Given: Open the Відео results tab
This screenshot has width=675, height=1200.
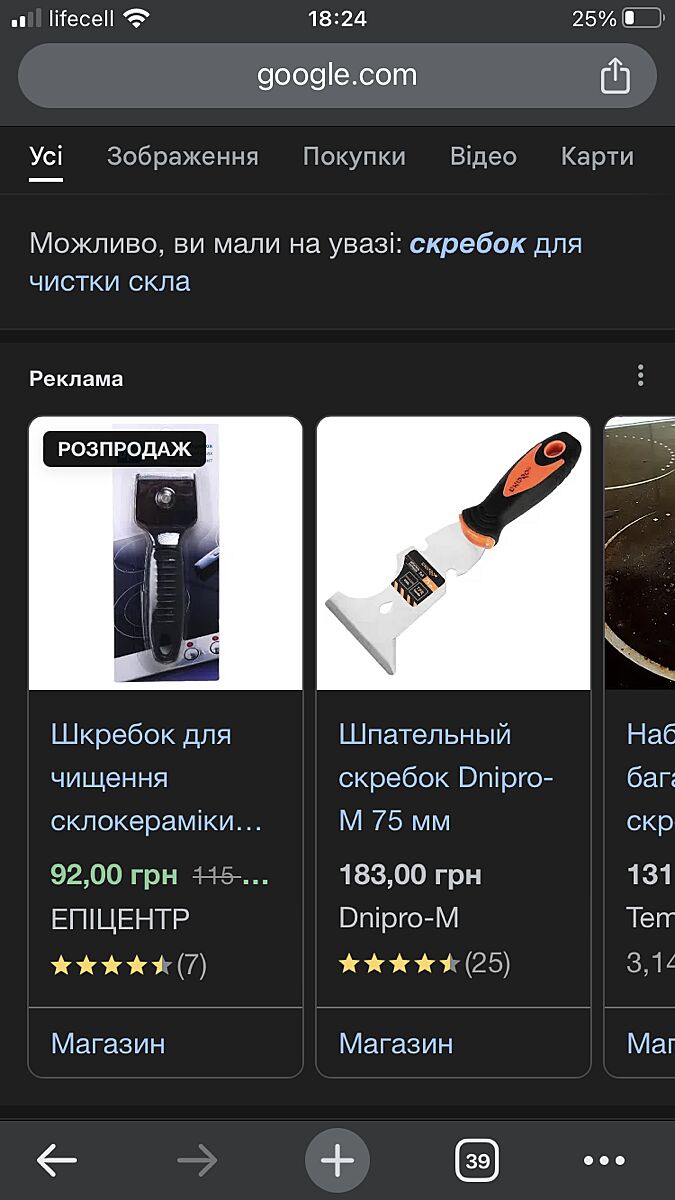Looking at the screenshot, I should (483, 157).
